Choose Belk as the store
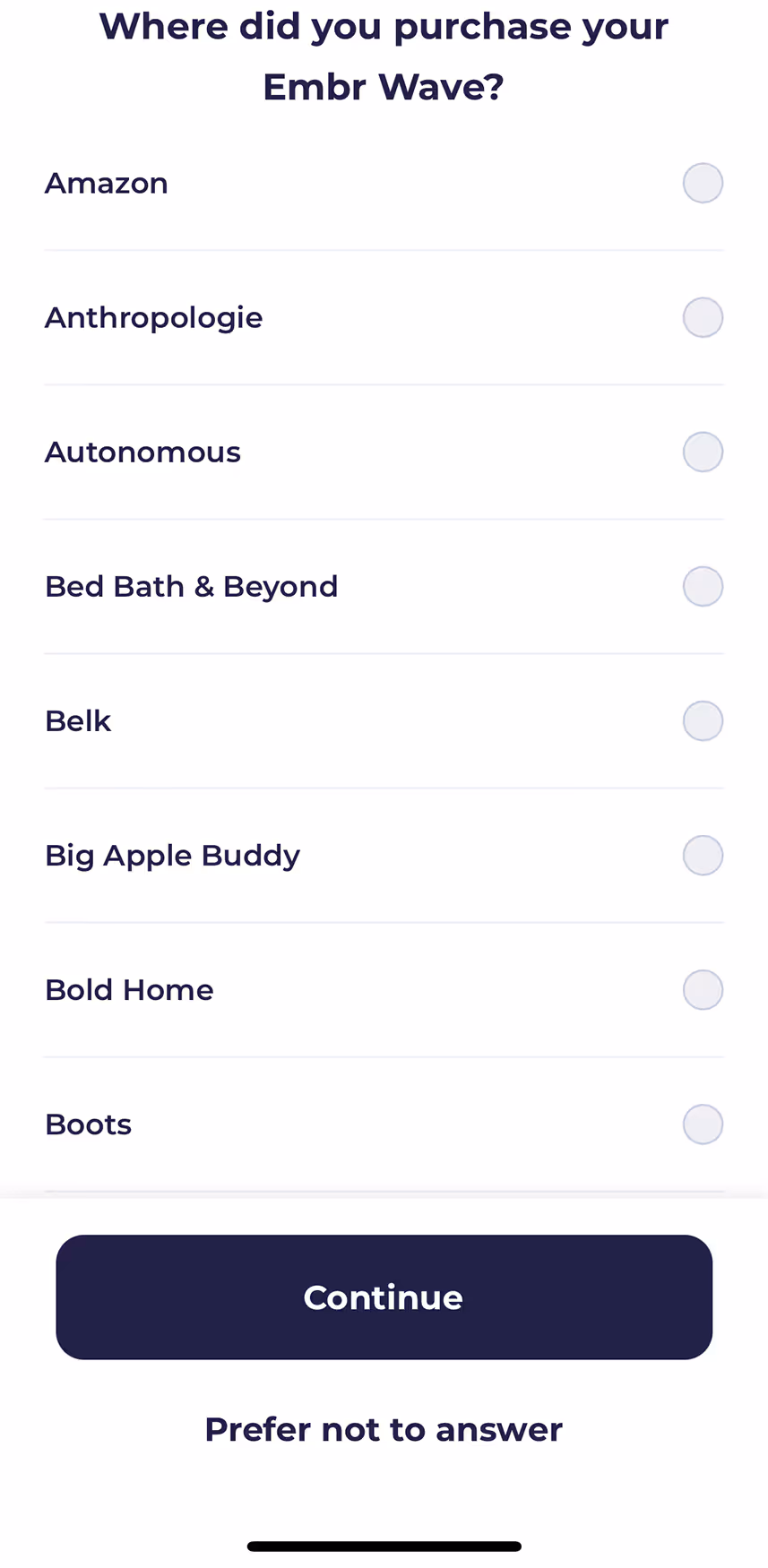This screenshot has height=1568, width=768. pyautogui.click(x=703, y=721)
